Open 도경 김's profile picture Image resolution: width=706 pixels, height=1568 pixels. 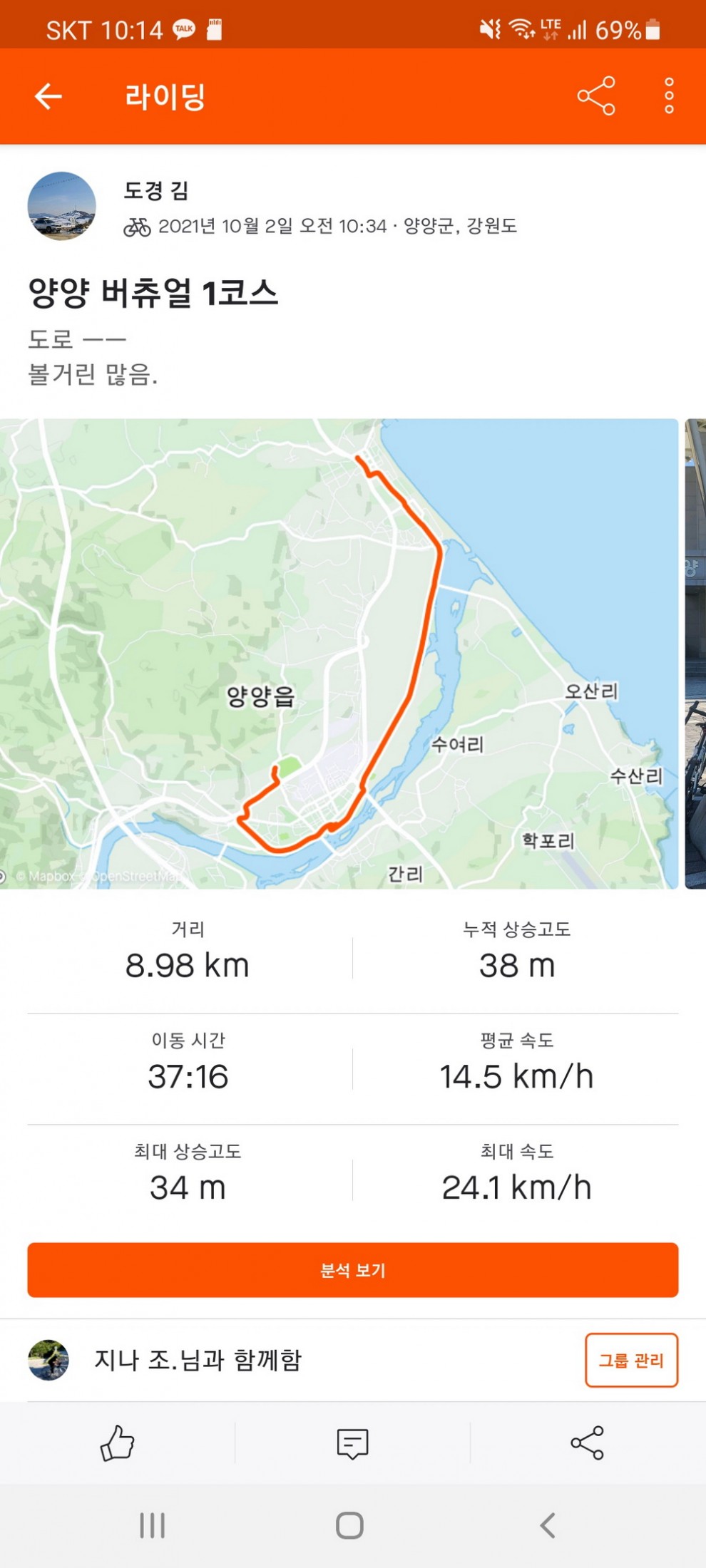point(61,206)
